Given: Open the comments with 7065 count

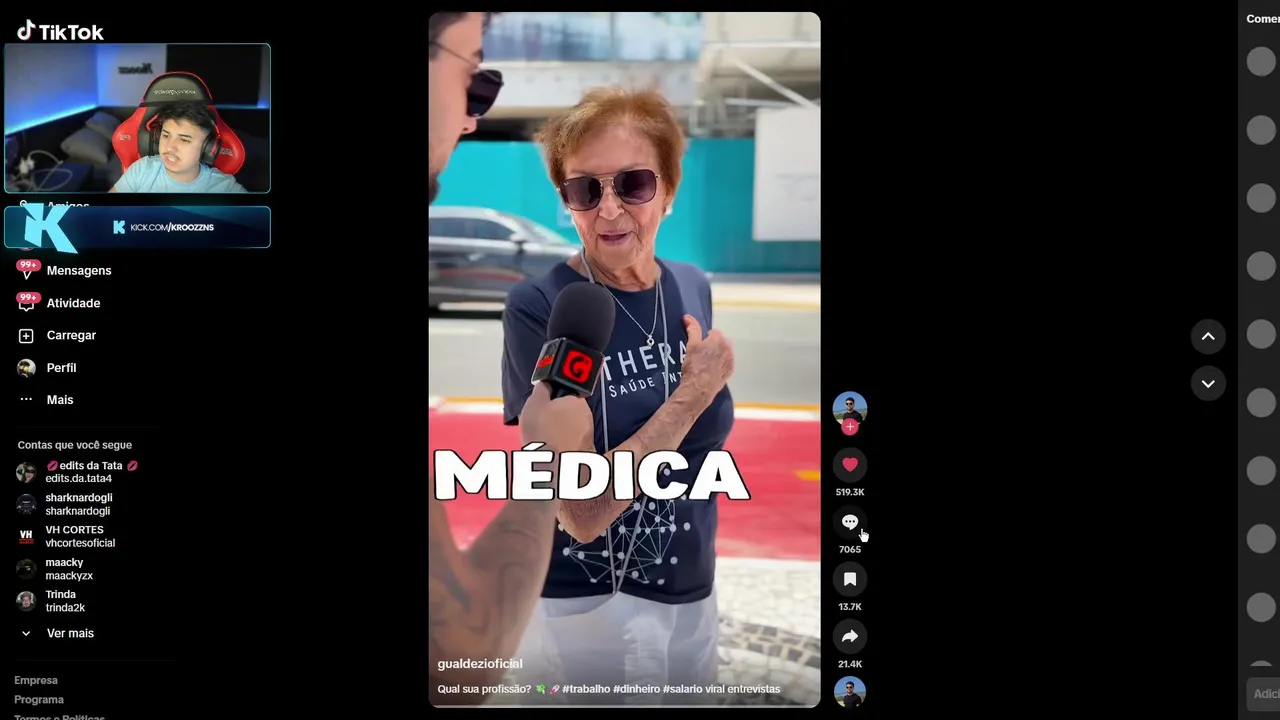Looking at the screenshot, I should pyautogui.click(x=849, y=522).
